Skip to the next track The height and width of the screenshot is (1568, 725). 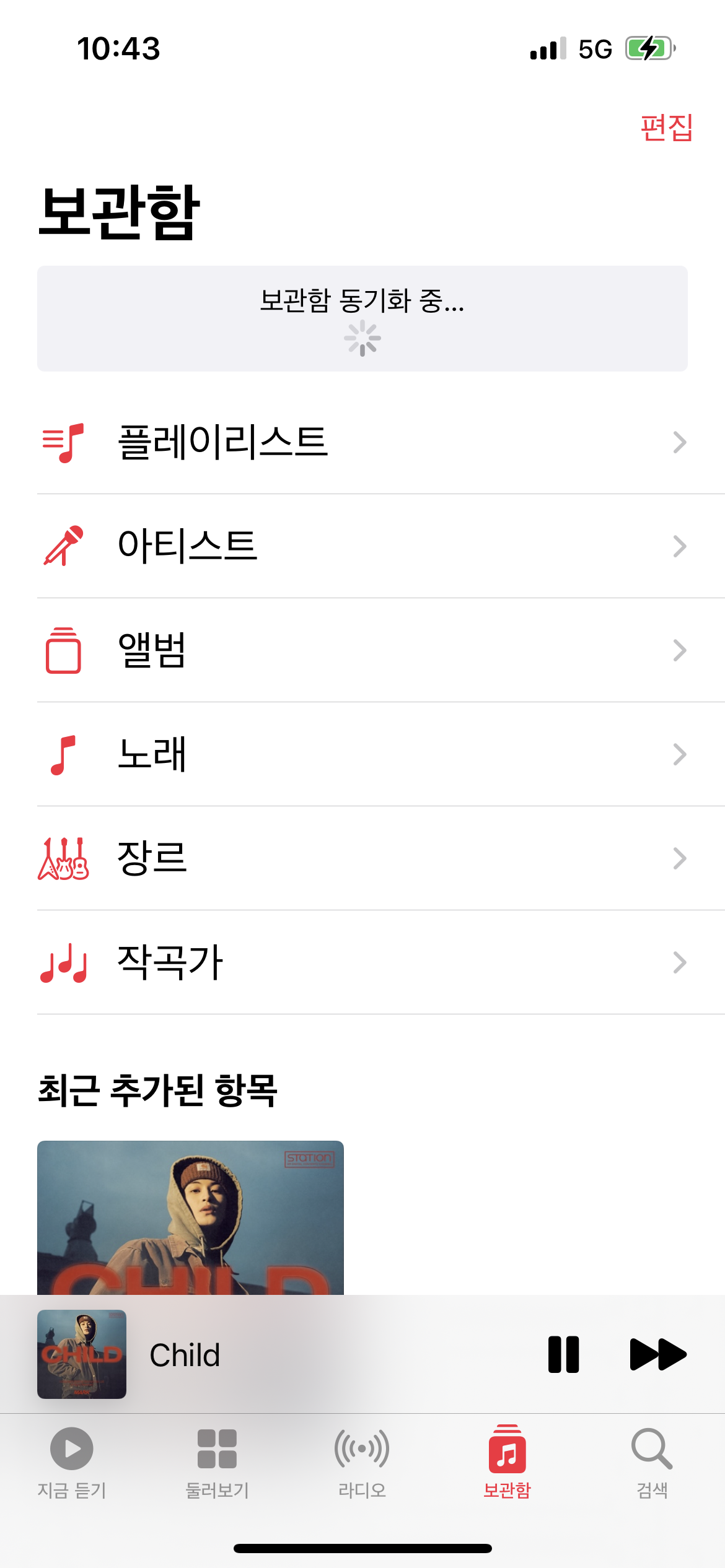point(657,1354)
